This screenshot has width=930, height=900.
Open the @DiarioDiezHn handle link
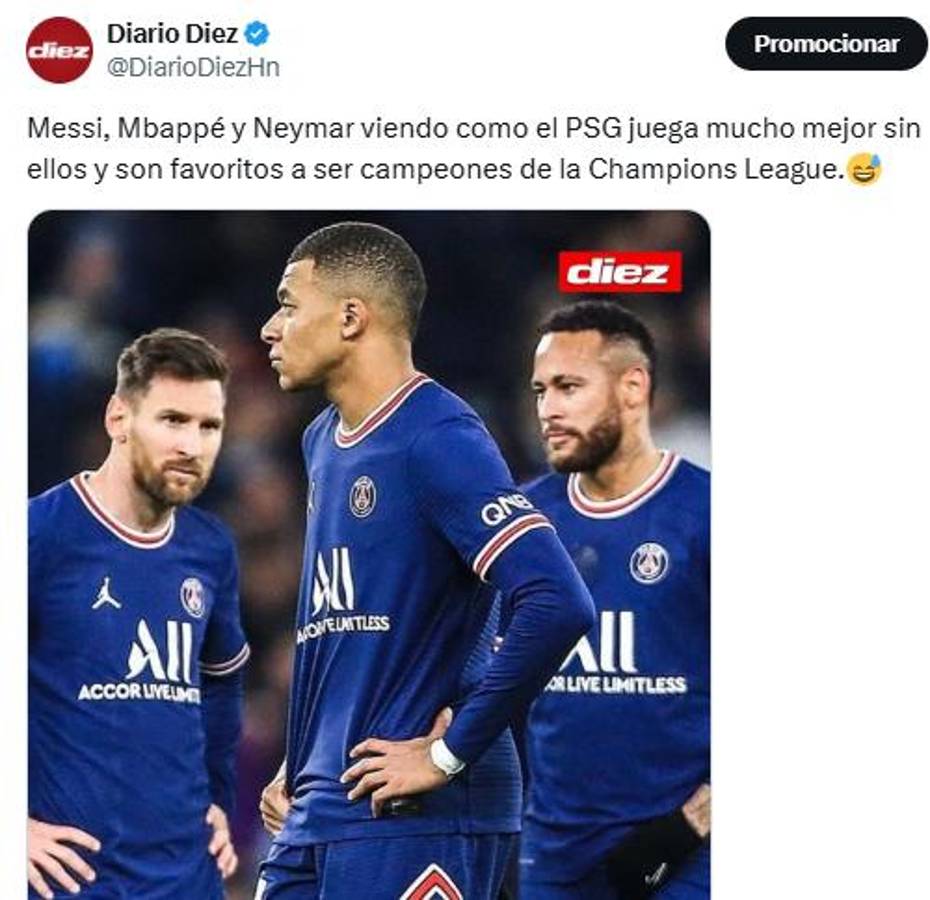[193, 67]
